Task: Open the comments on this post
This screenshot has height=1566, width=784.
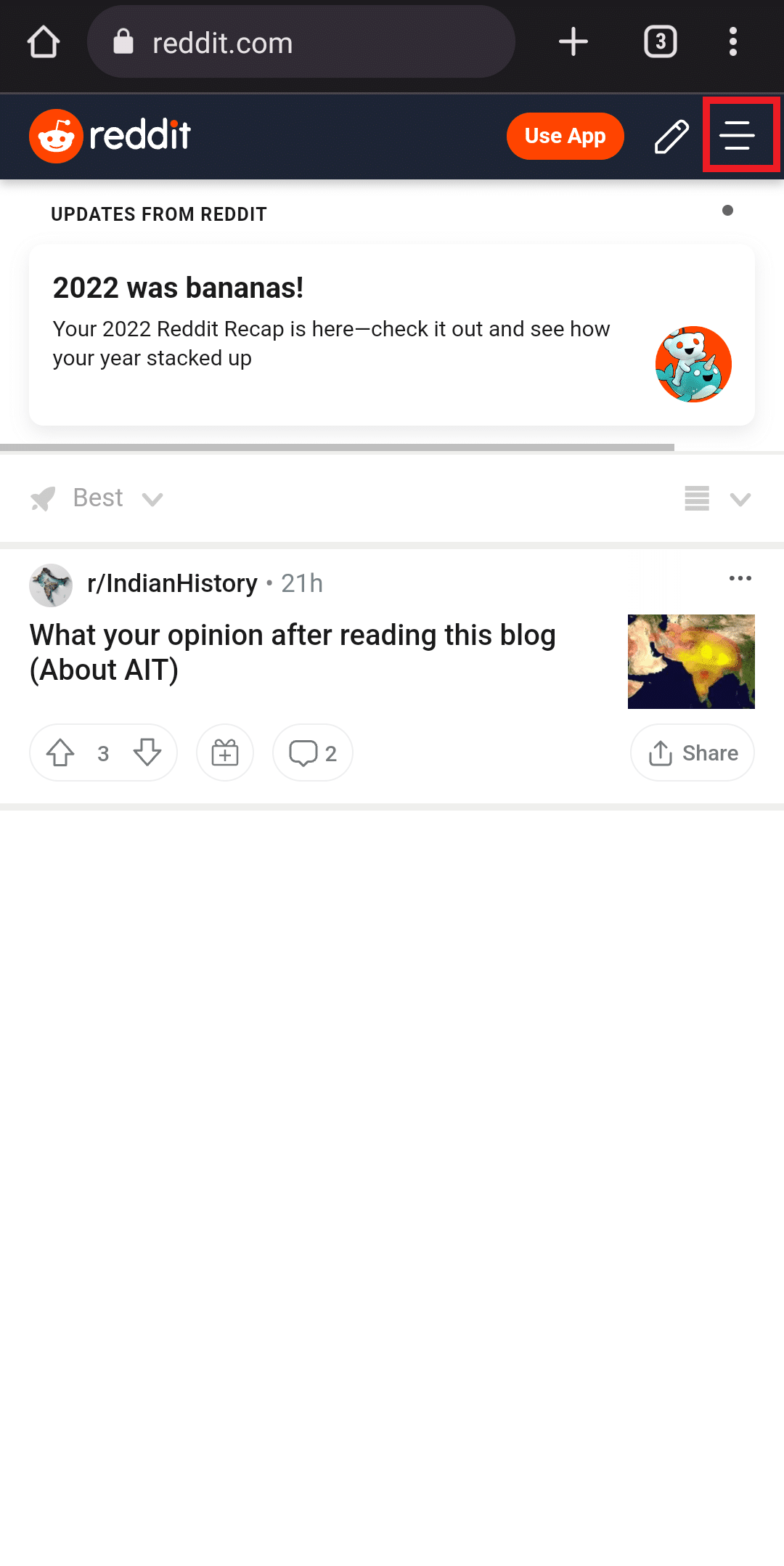Action: pyautogui.click(x=312, y=752)
